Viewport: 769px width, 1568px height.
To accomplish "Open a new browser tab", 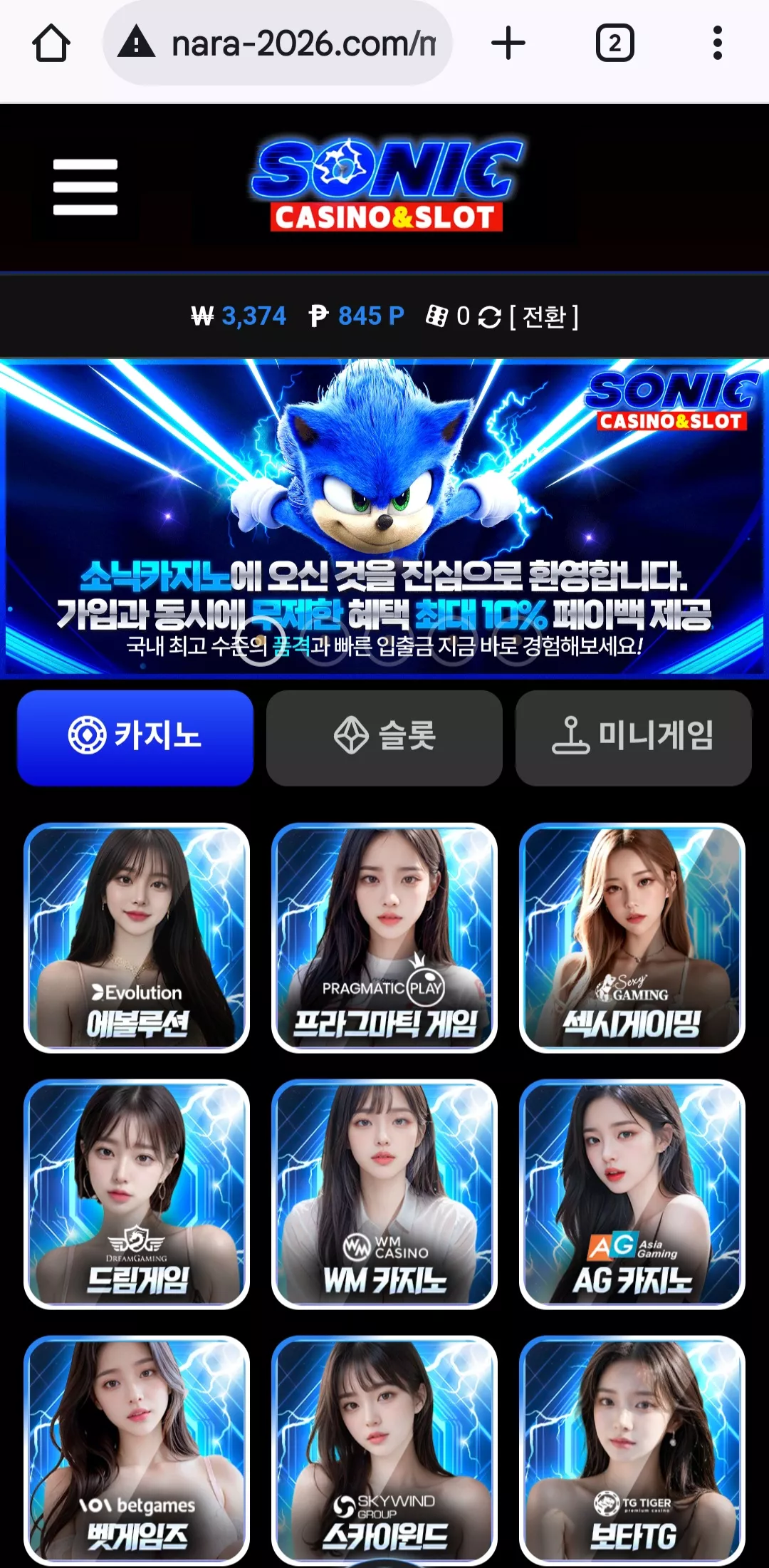I will pyautogui.click(x=508, y=43).
